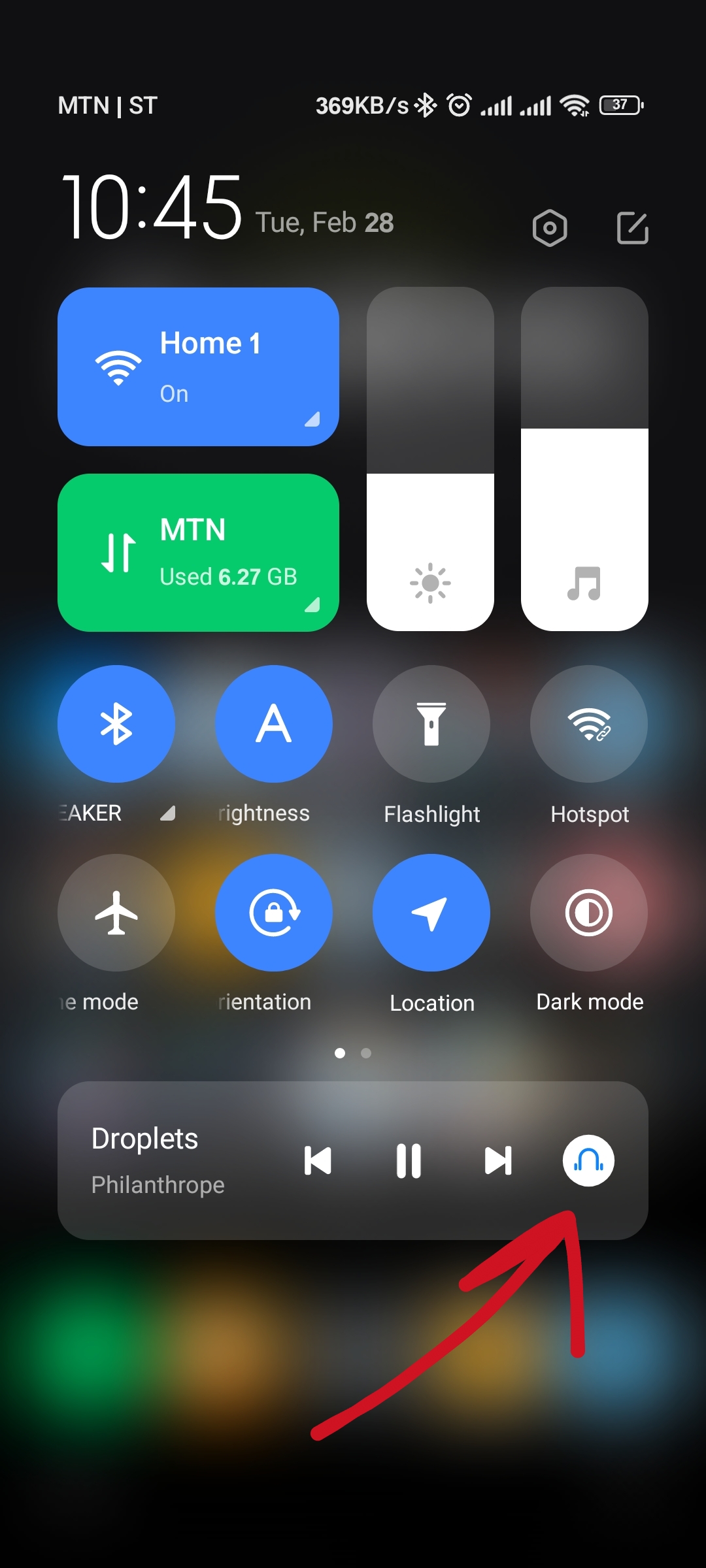Tap the media volume slider
706x1568 pixels.
click(x=584, y=459)
